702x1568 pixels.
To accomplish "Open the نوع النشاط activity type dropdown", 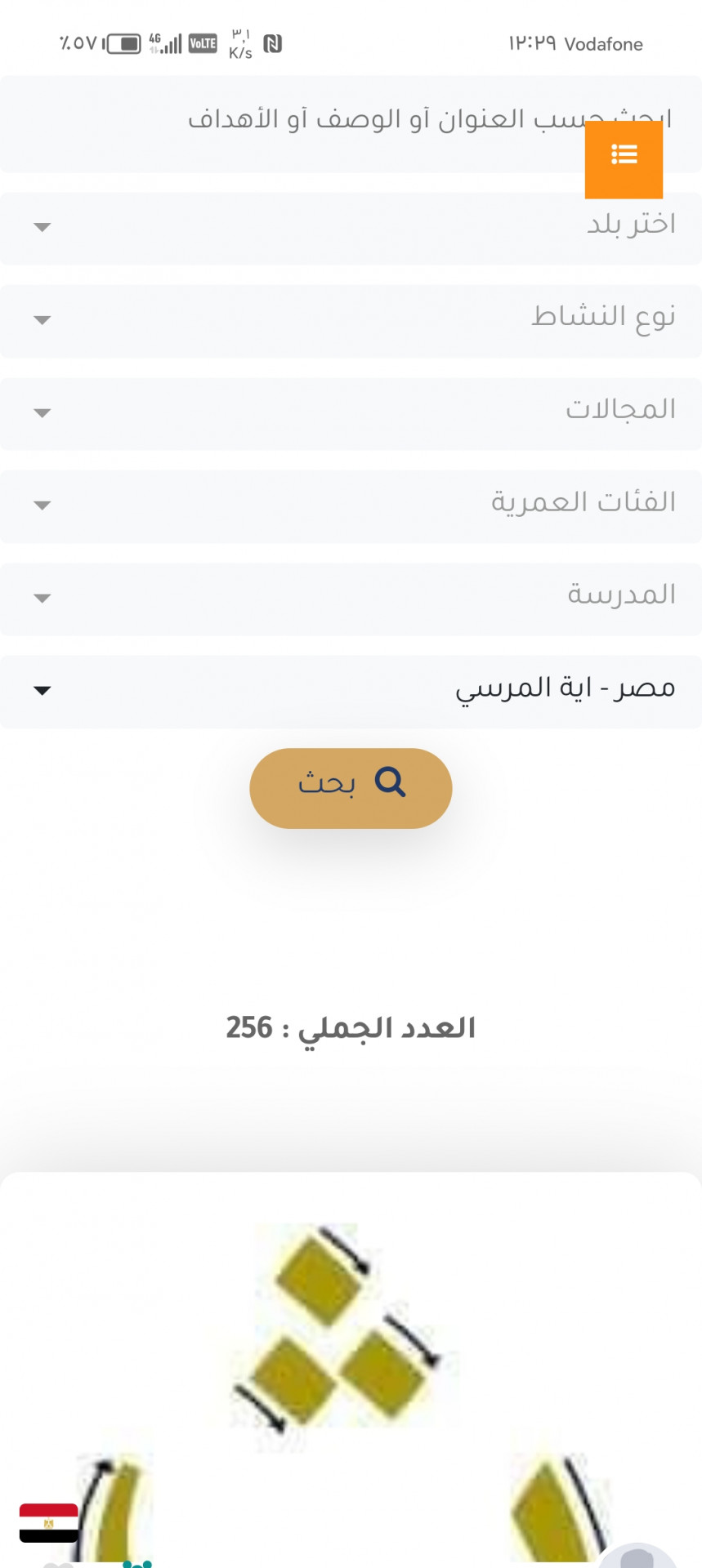I will coord(351,321).
